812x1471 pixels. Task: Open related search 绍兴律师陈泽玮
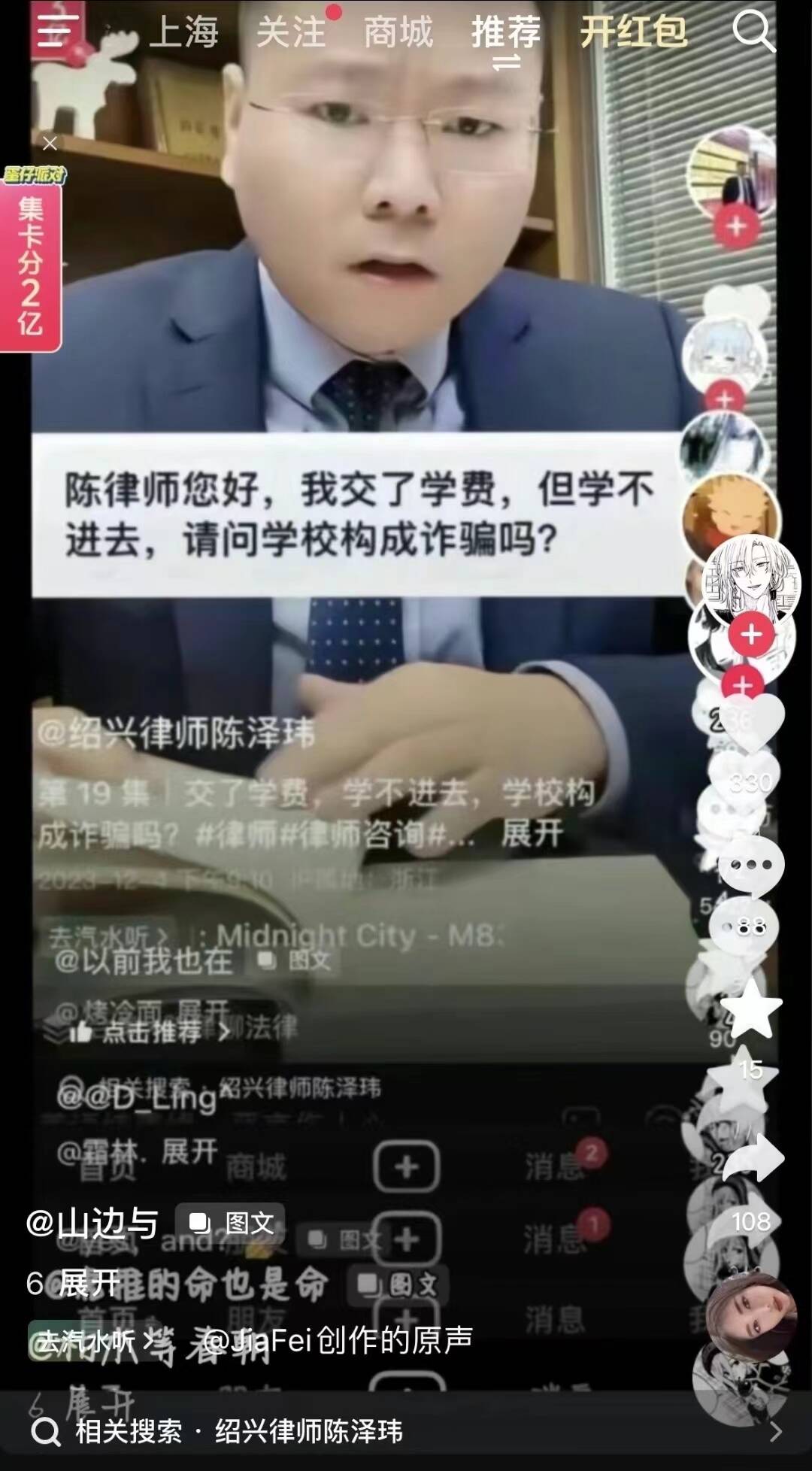pyautogui.click(x=308, y=1431)
